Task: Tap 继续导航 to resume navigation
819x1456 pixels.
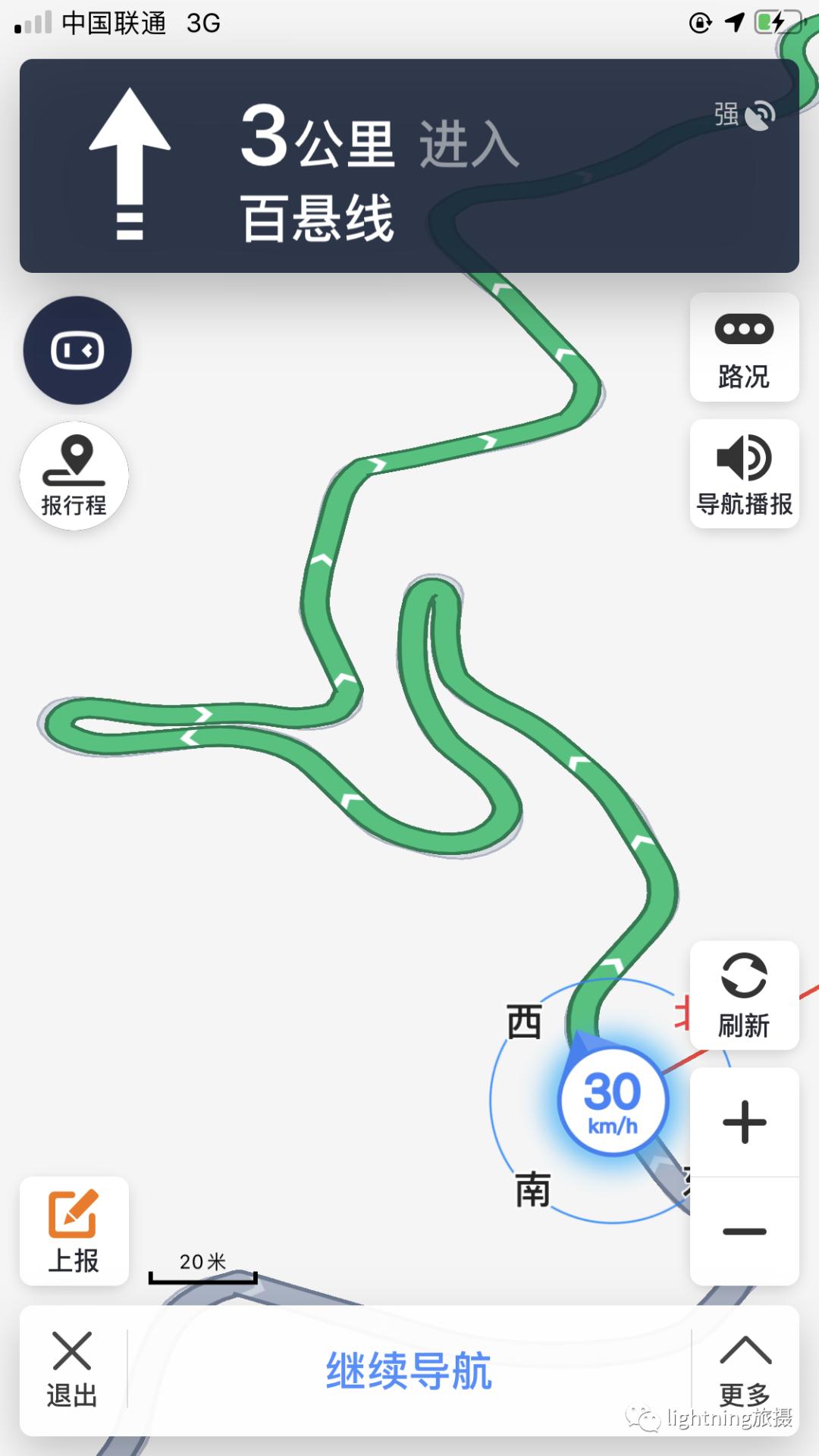Action: click(409, 1370)
